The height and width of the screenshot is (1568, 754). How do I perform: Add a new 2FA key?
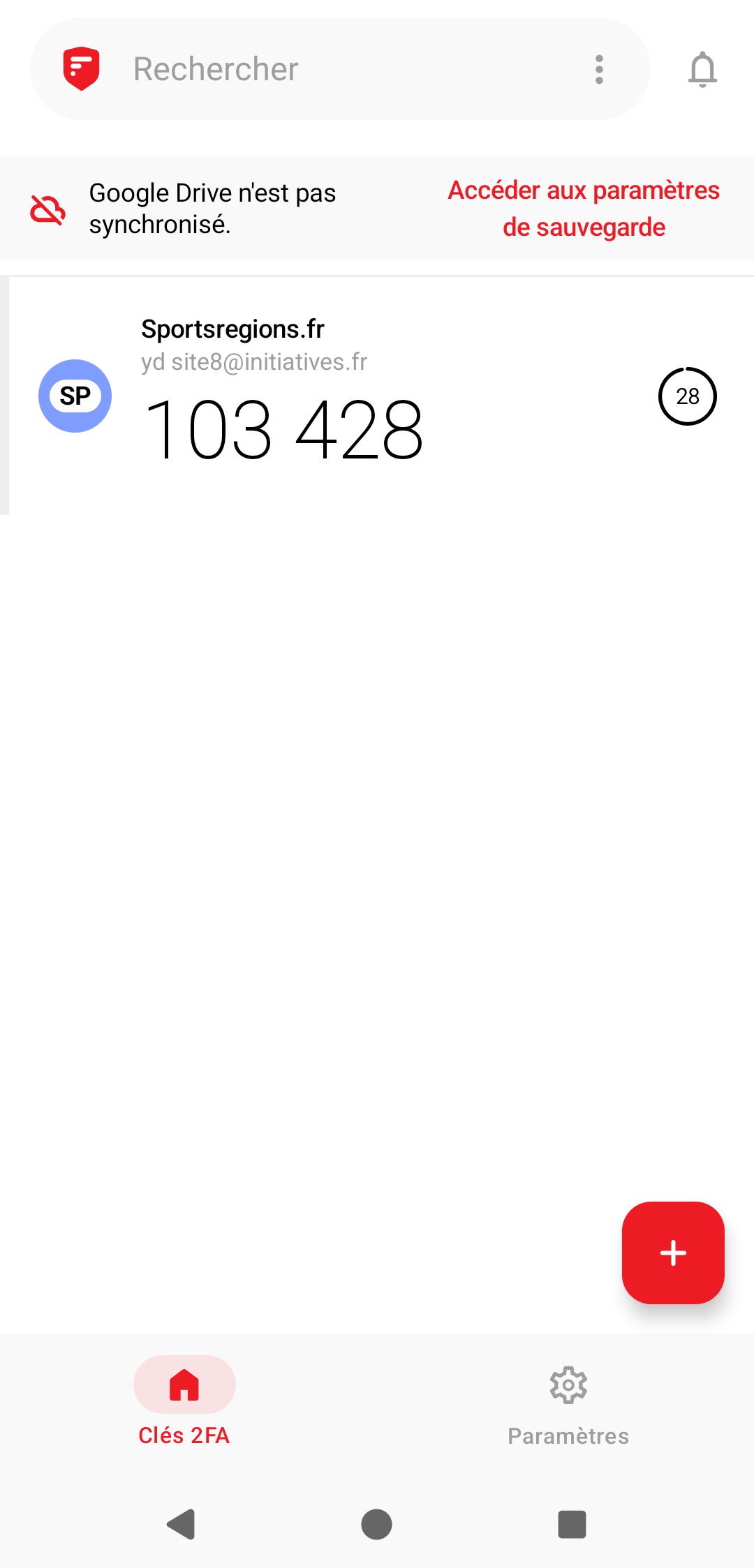click(673, 1253)
